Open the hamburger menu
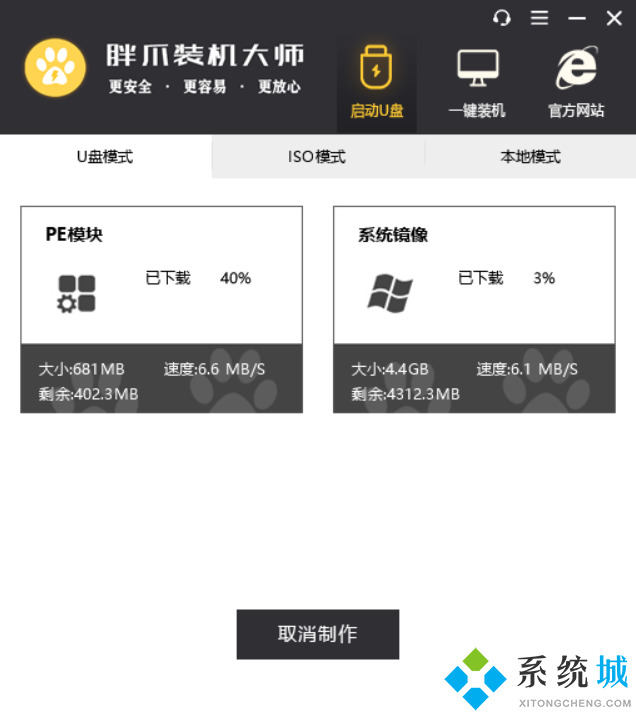This screenshot has width=636, height=721. pyautogui.click(x=540, y=18)
